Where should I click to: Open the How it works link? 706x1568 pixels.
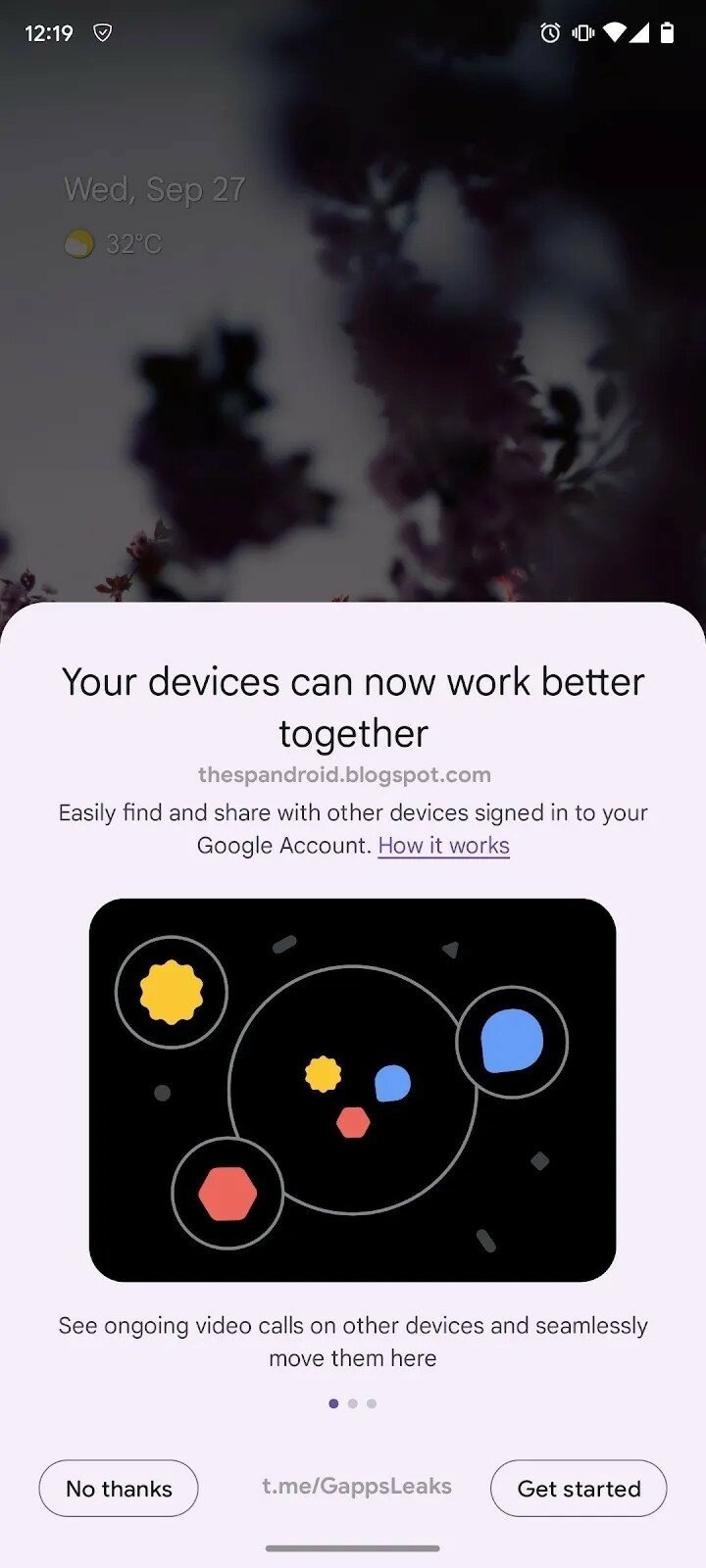443,845
